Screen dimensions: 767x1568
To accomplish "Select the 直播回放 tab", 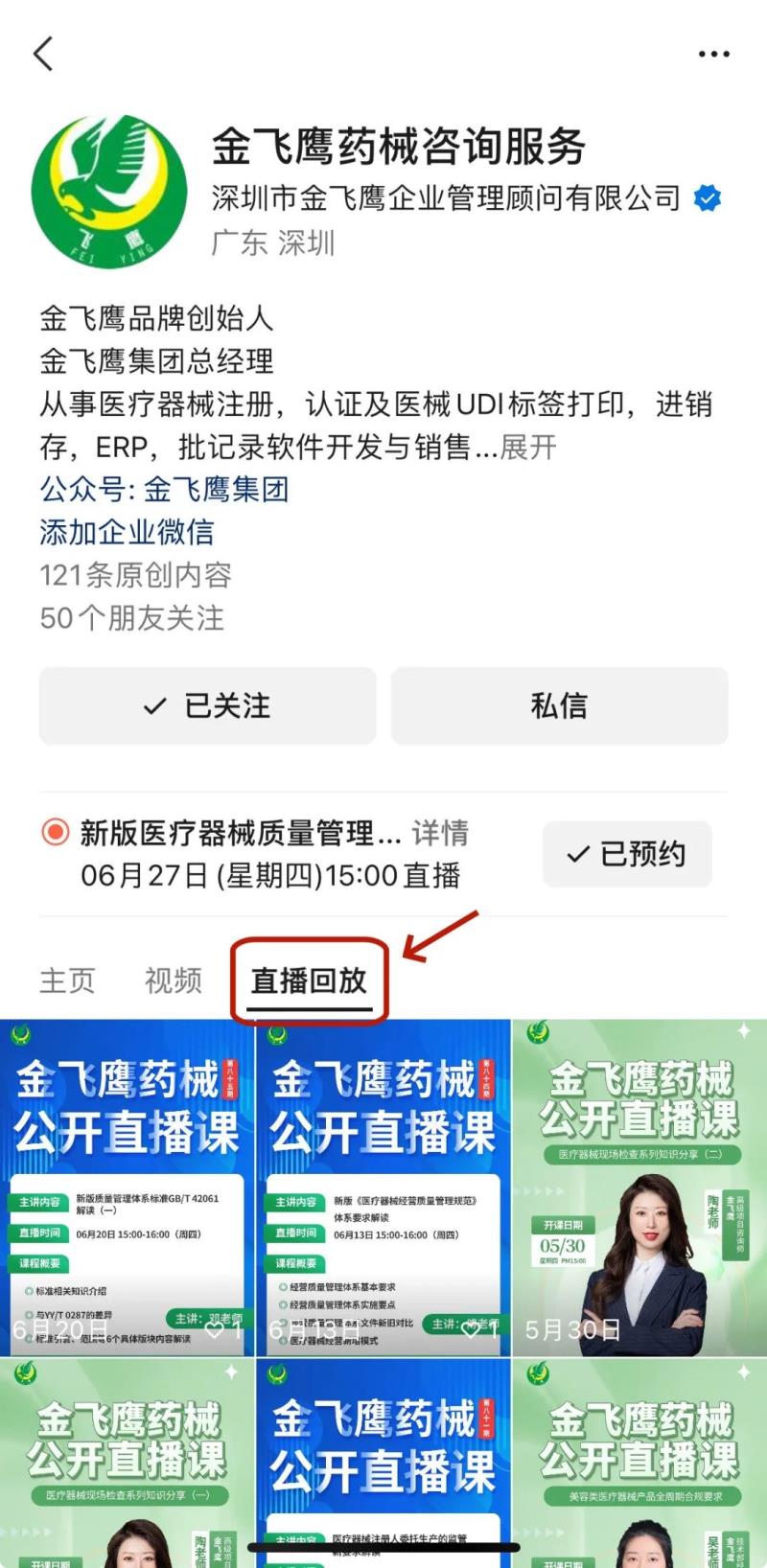I will pyautogui.click(x=309, y=980).
